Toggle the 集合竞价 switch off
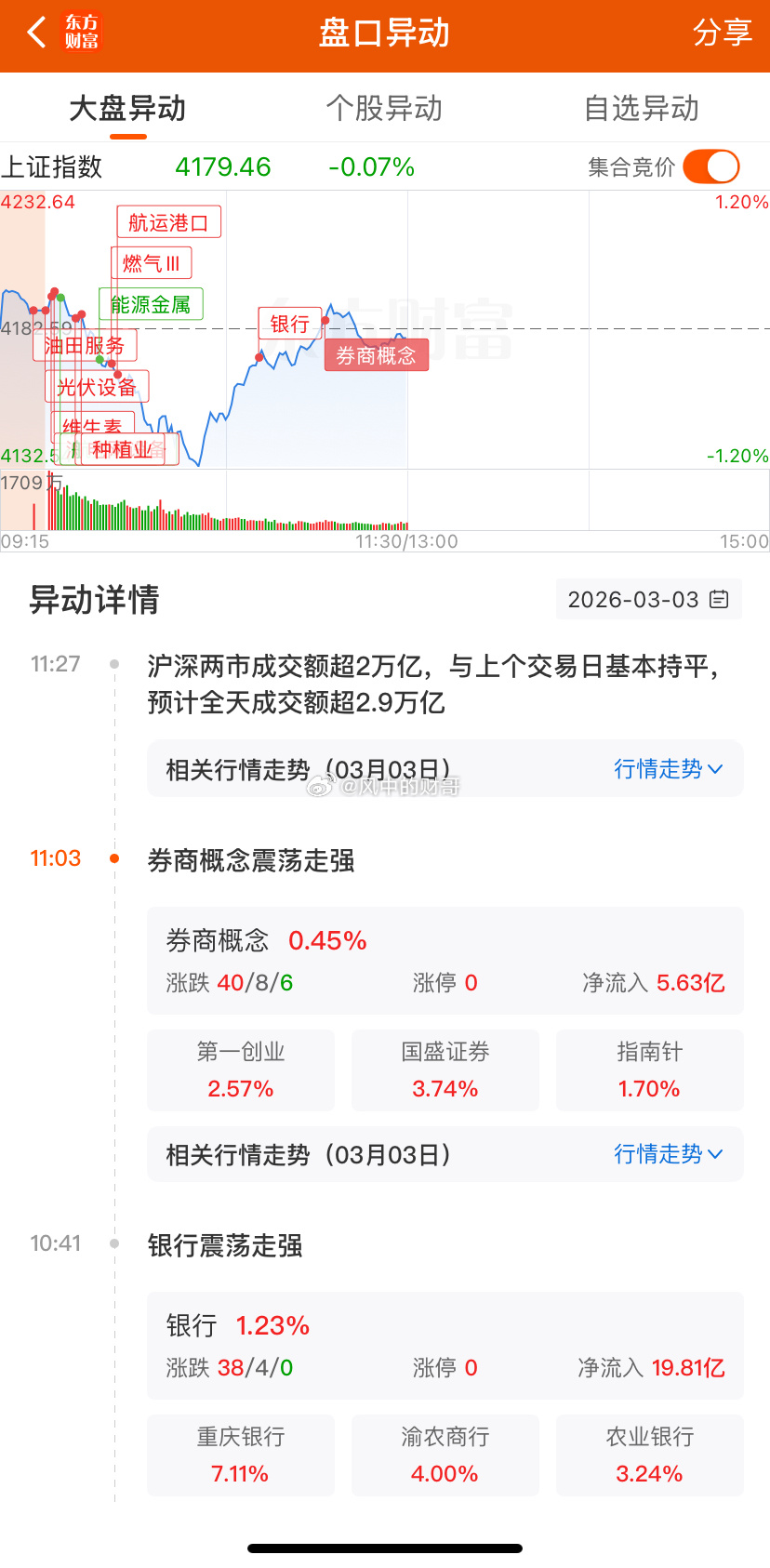 711,167
